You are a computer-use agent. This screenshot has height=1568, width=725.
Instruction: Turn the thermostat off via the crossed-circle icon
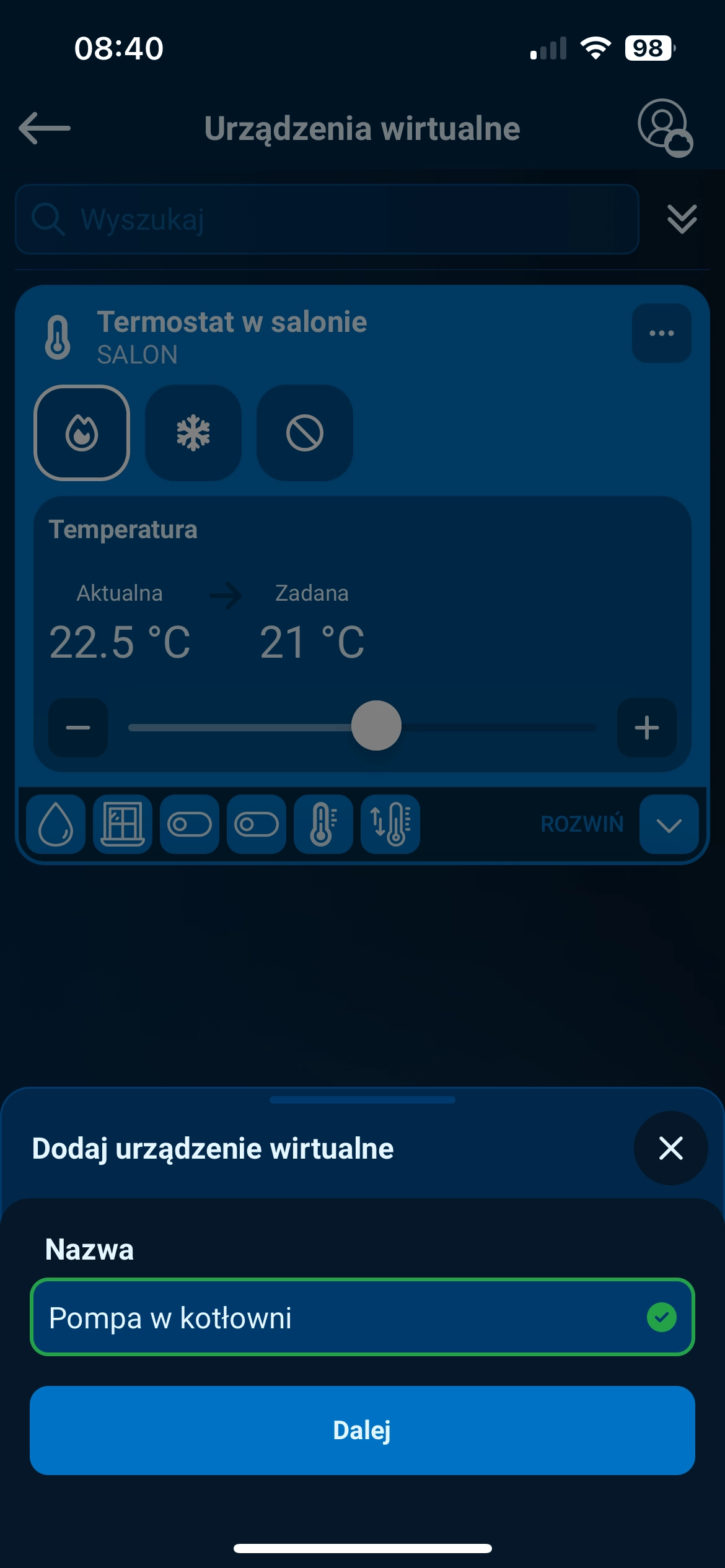click(x=305, y=433)
